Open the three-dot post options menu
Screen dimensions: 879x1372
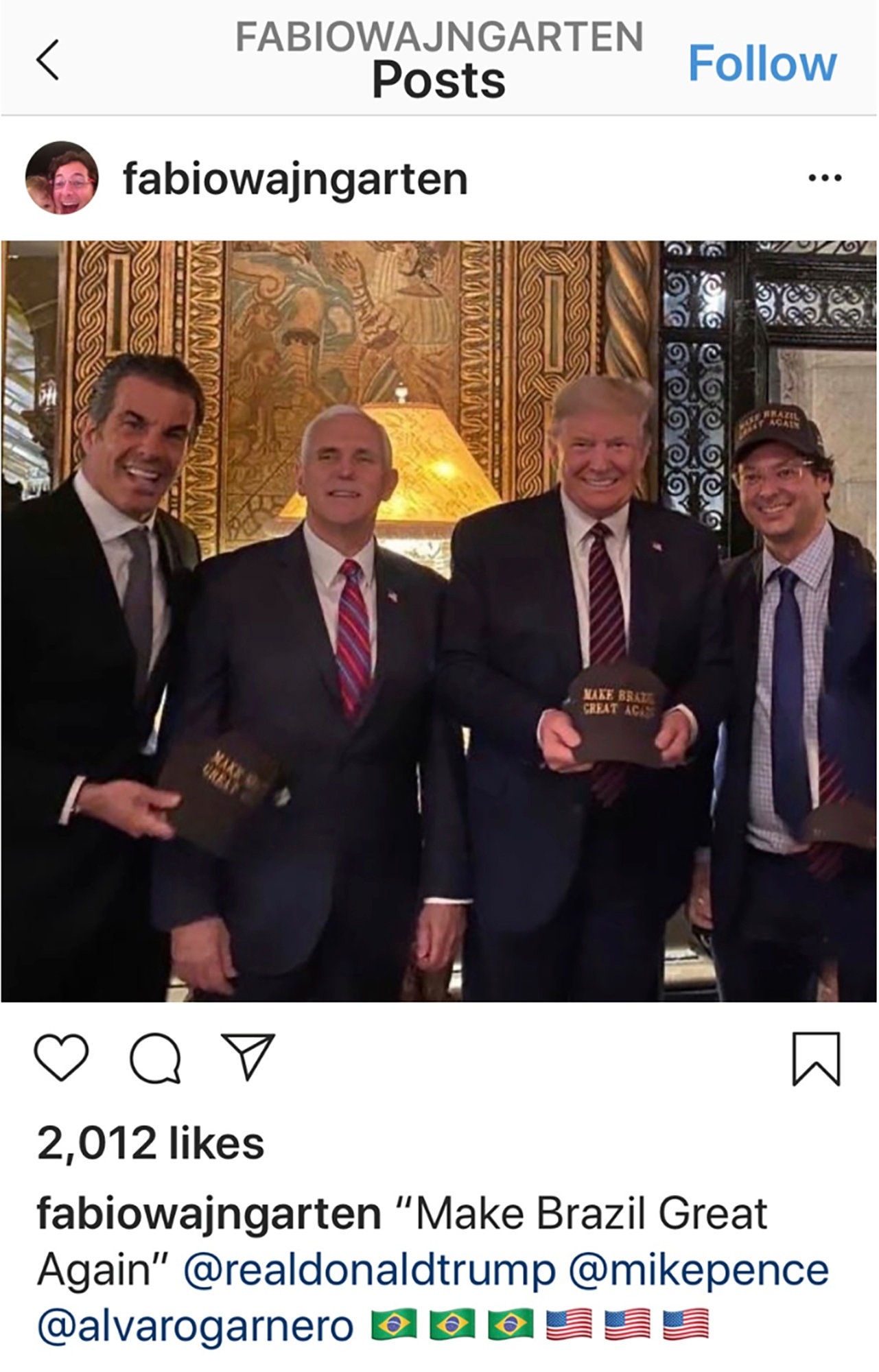pos(825,178)
